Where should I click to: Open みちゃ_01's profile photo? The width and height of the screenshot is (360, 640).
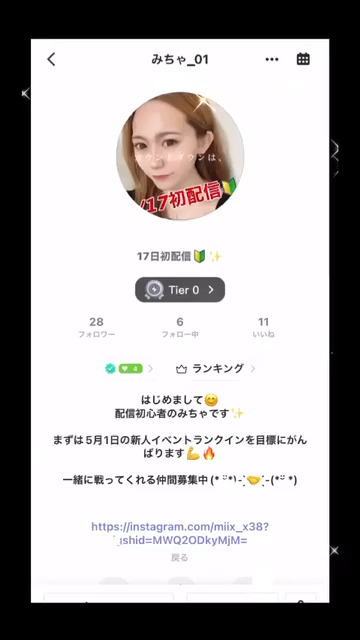pyautogui.click(x=180, y=156)
